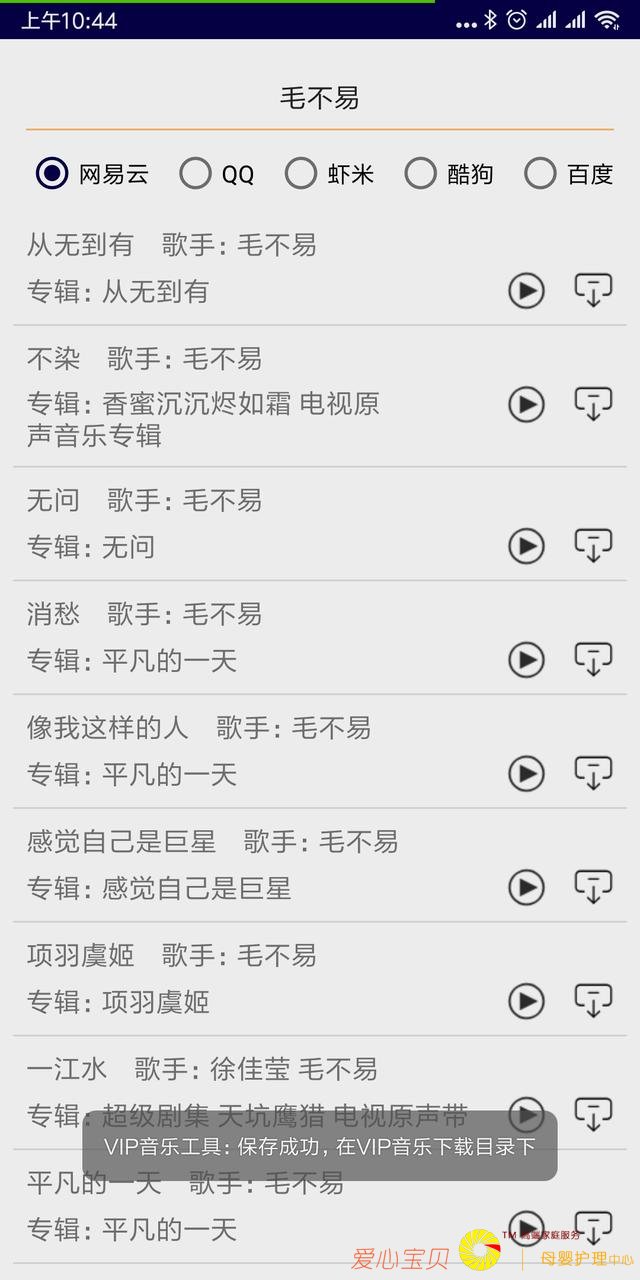Tap the search field containing 毛不易
The width and height of the screenshot is (640, 1280).
pyautogui.click(x=319, y=98)
